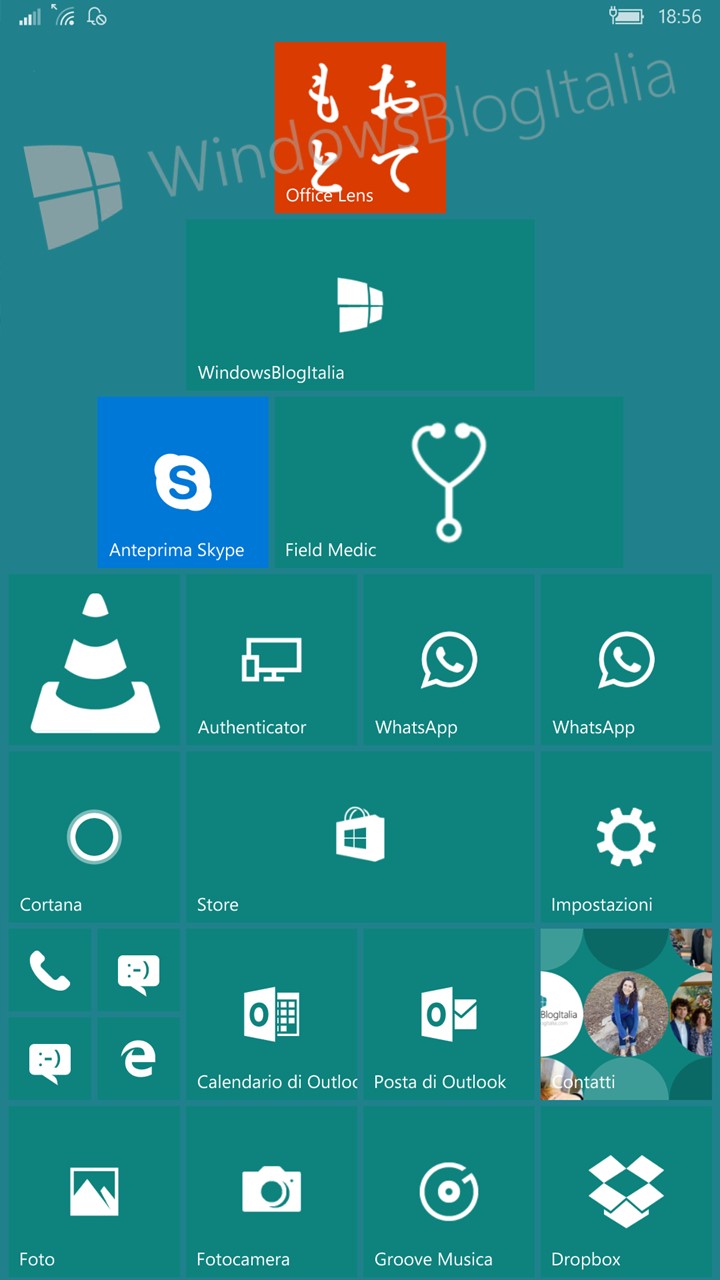This screenshot has height=1280, width=720.
Task: Open Calendario di Outlook
Action: tap(272, 1014)
